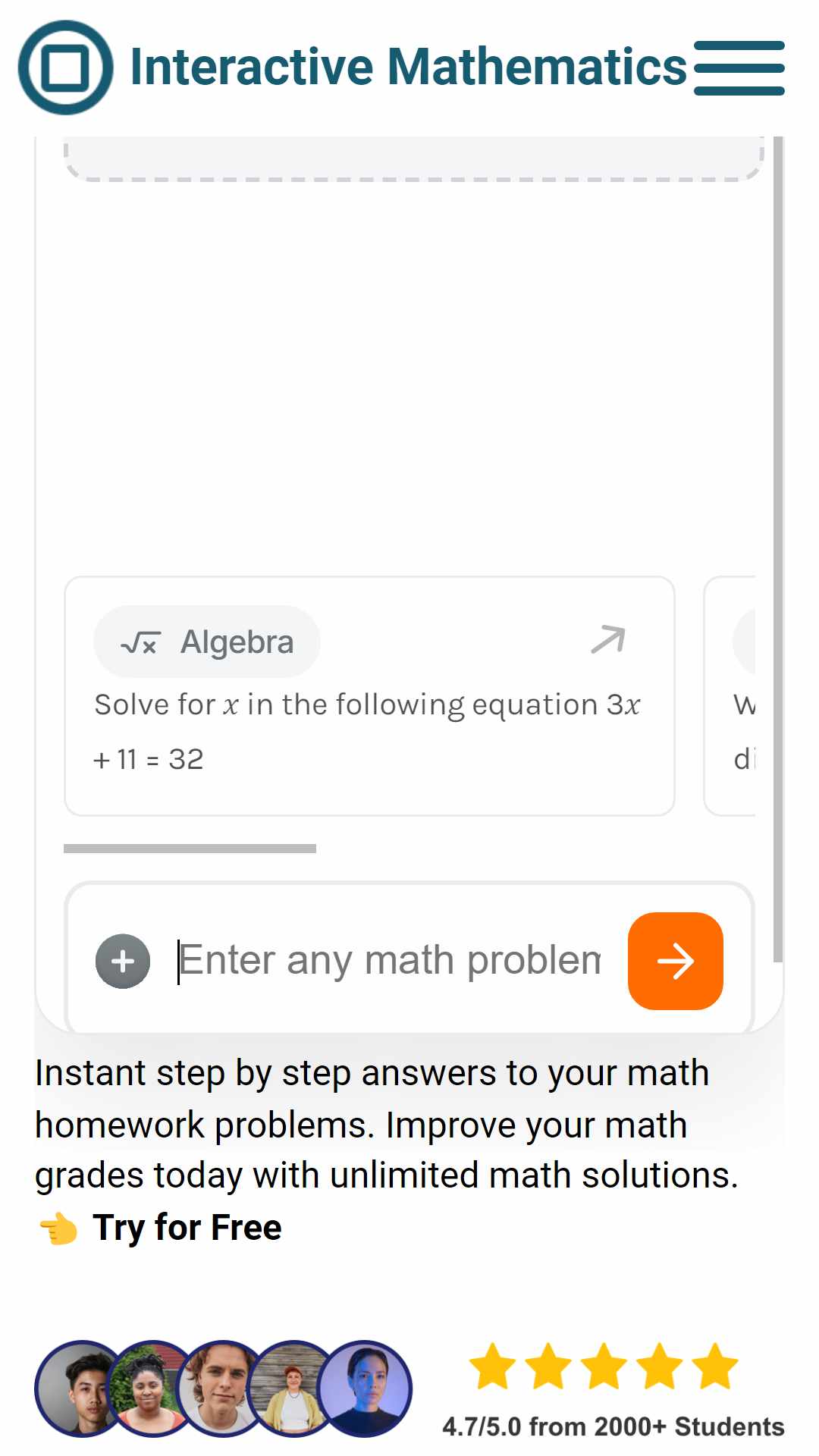Open the Interactive Mathematics home link
The height and width of the screenshot is (1456, 819).
(352, 67)
